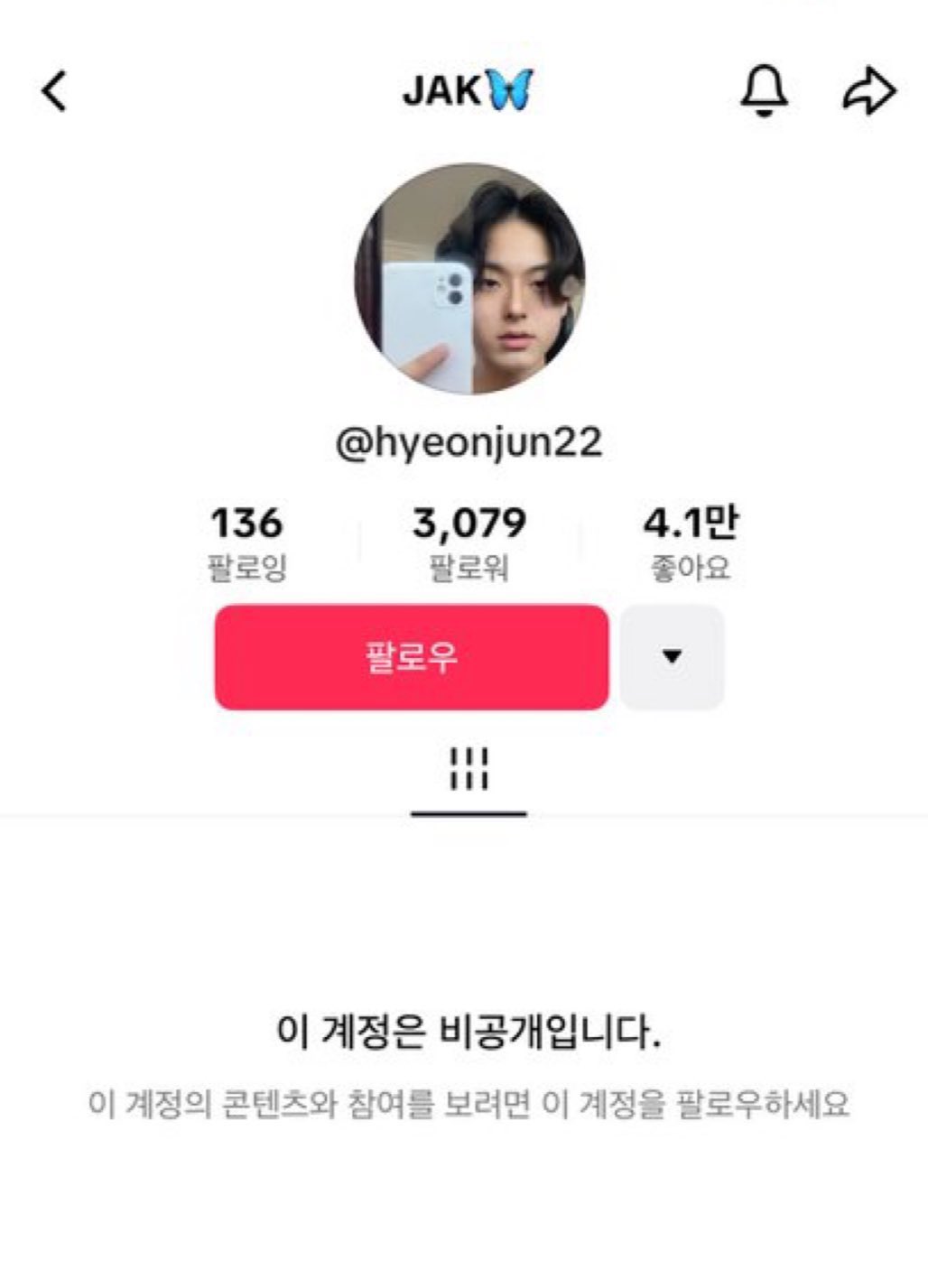
Task: Open the notifications bell
Action: click(x=764, y=91)
